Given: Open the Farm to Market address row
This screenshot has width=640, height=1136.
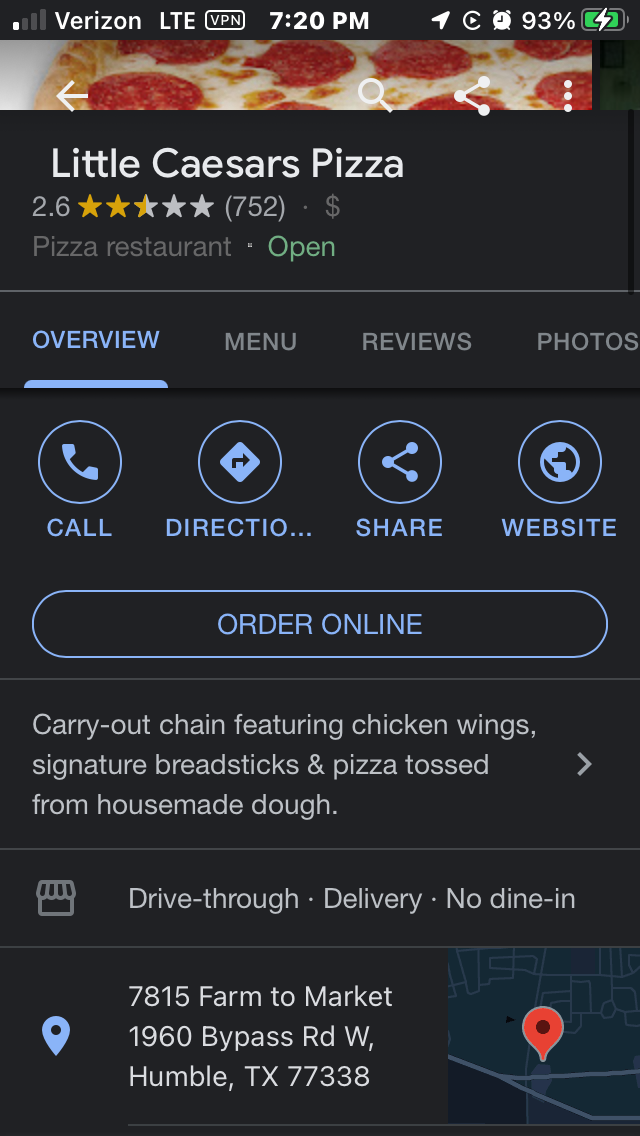Looking at the screenshot, I should coord(260,1036).
